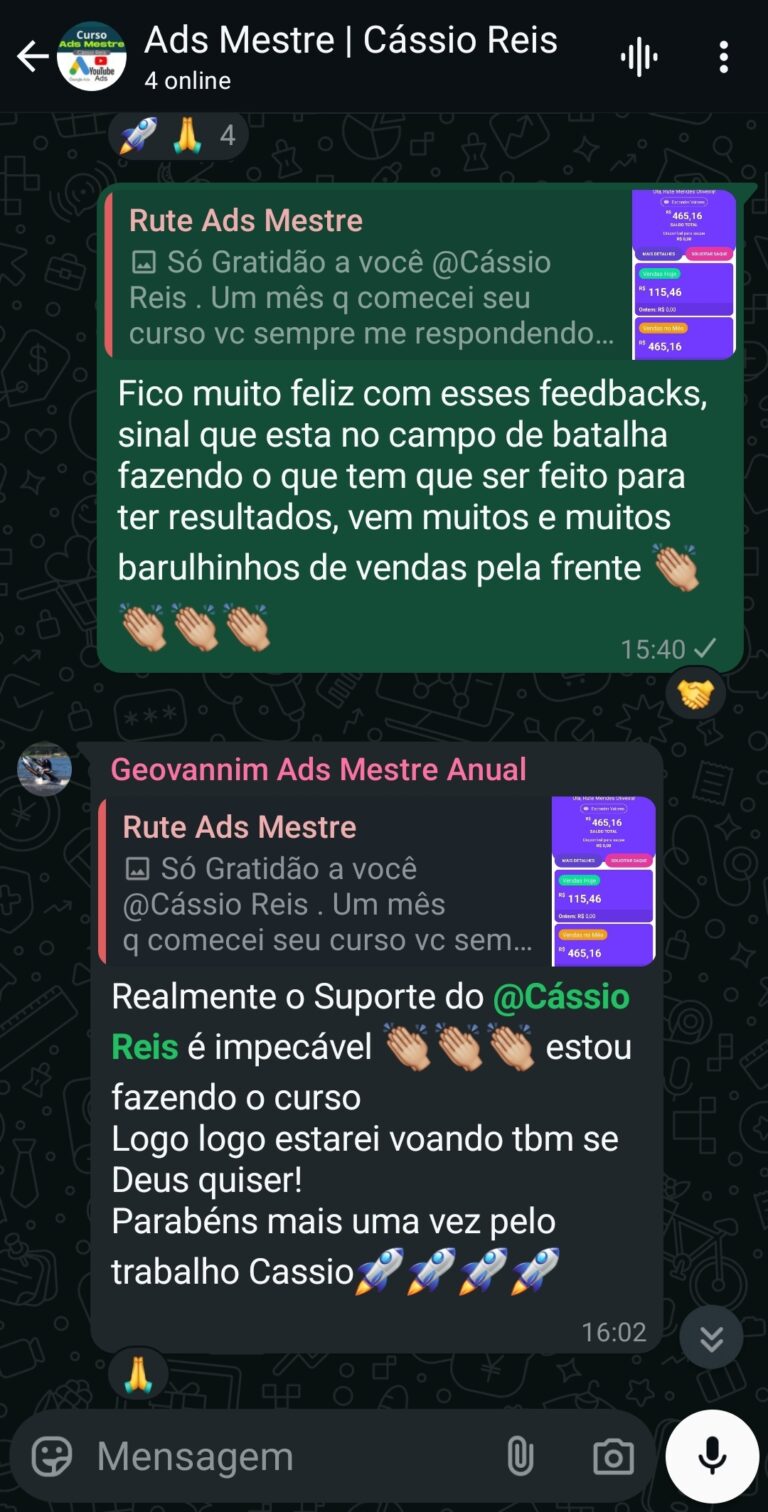Attach a file with the paperclip
768x1512 pixels.
click(520, 1457)
